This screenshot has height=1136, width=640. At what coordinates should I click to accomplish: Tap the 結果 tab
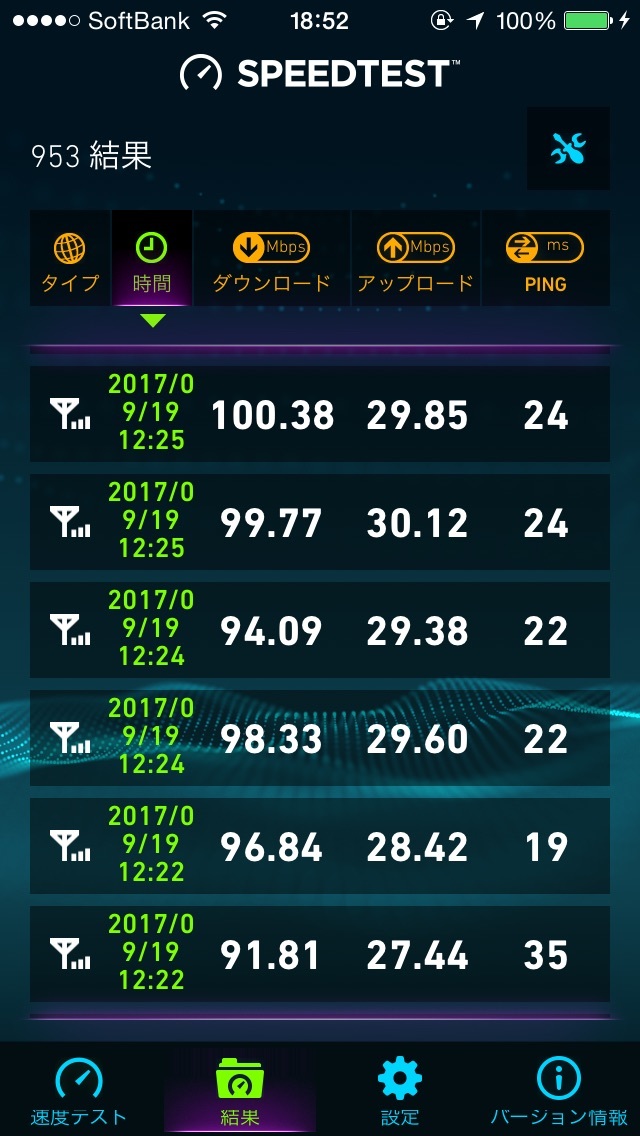click(x=240, y=1090)
